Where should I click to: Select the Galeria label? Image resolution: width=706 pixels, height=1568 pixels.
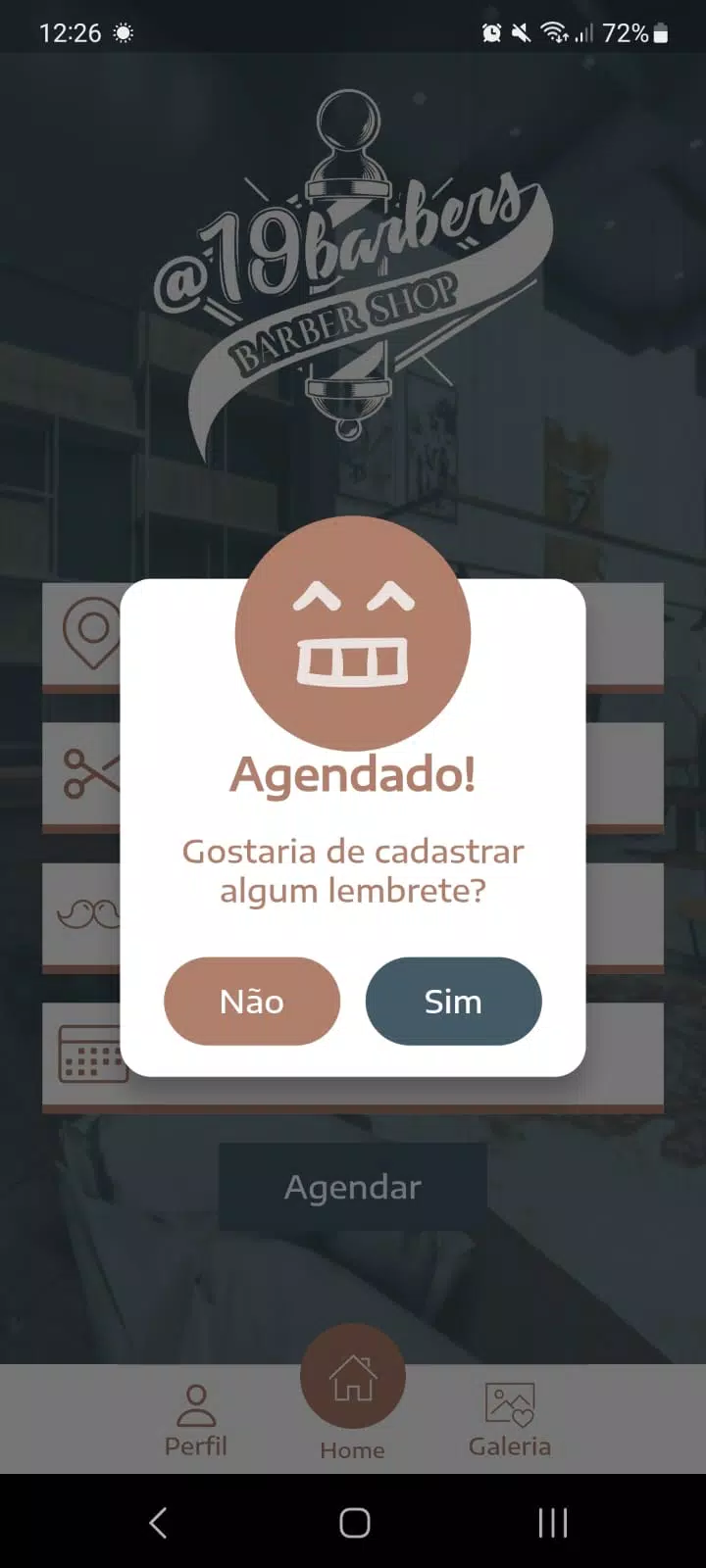[x=509, y=1446]
